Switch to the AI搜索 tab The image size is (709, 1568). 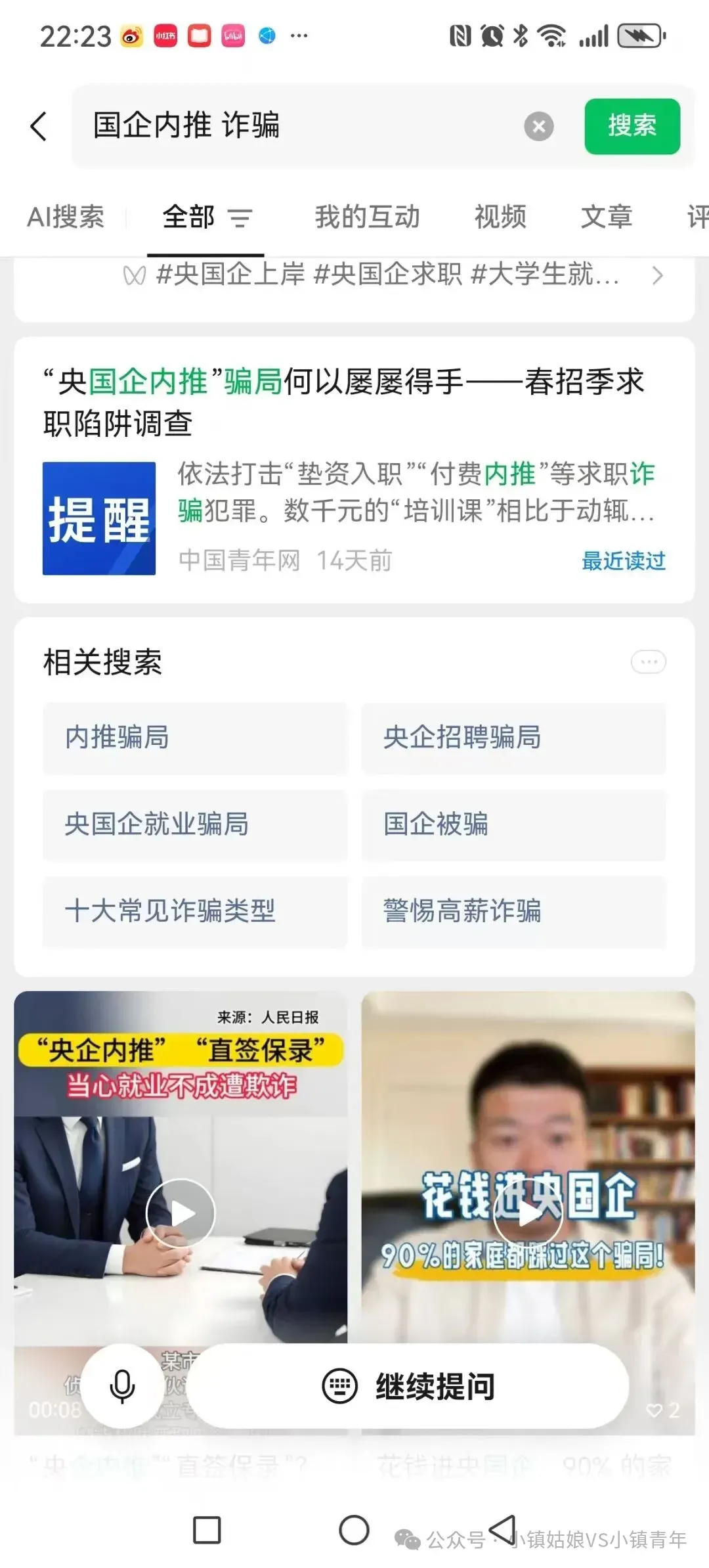(x=66, y=216)
